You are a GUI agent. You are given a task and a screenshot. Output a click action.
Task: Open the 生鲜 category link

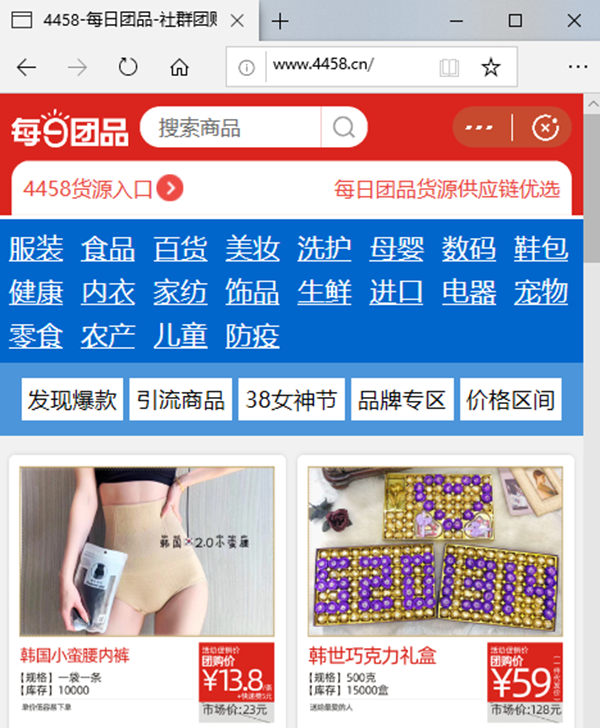(324, 293)
